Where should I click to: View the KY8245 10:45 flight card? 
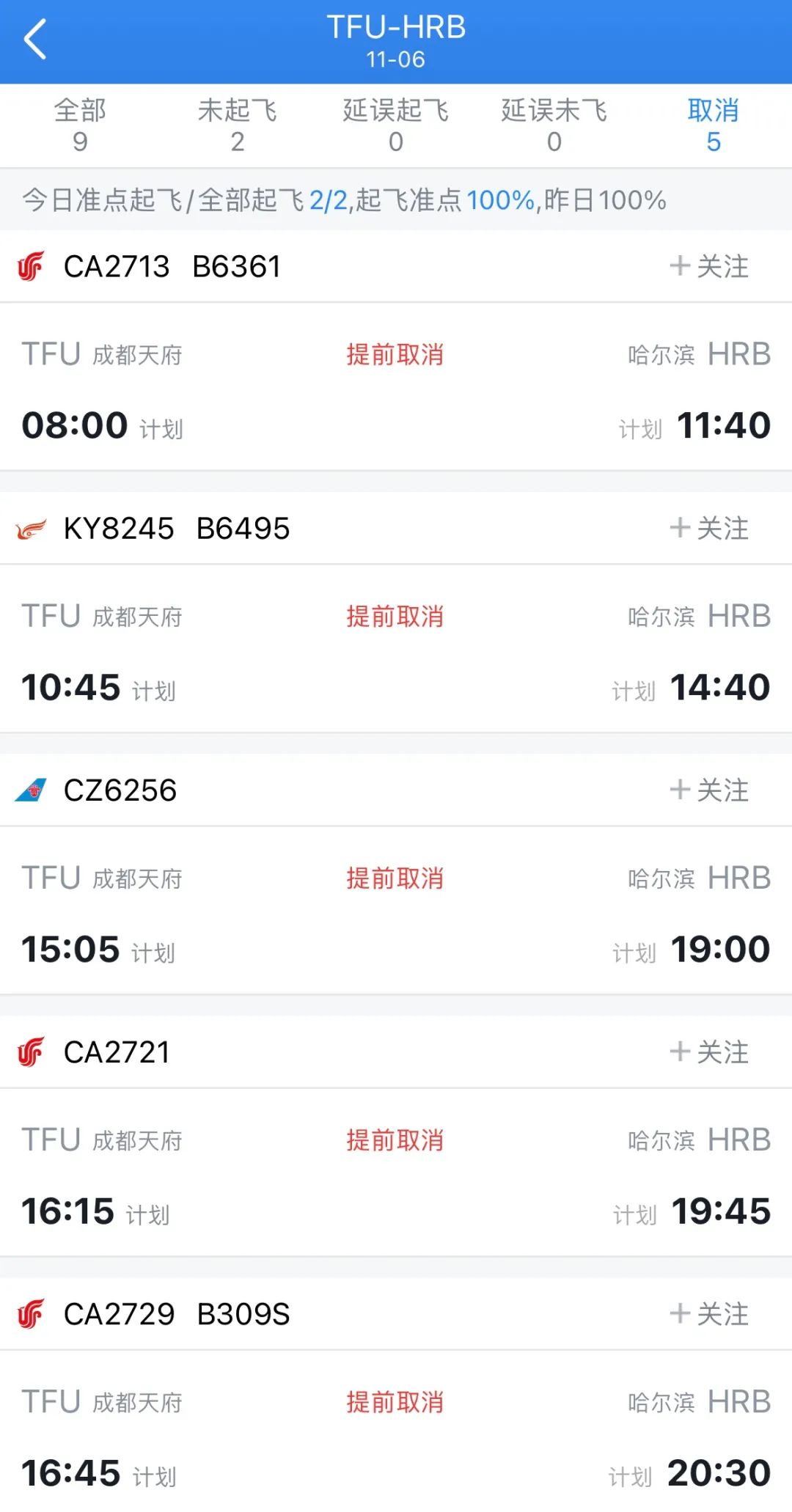396,649
